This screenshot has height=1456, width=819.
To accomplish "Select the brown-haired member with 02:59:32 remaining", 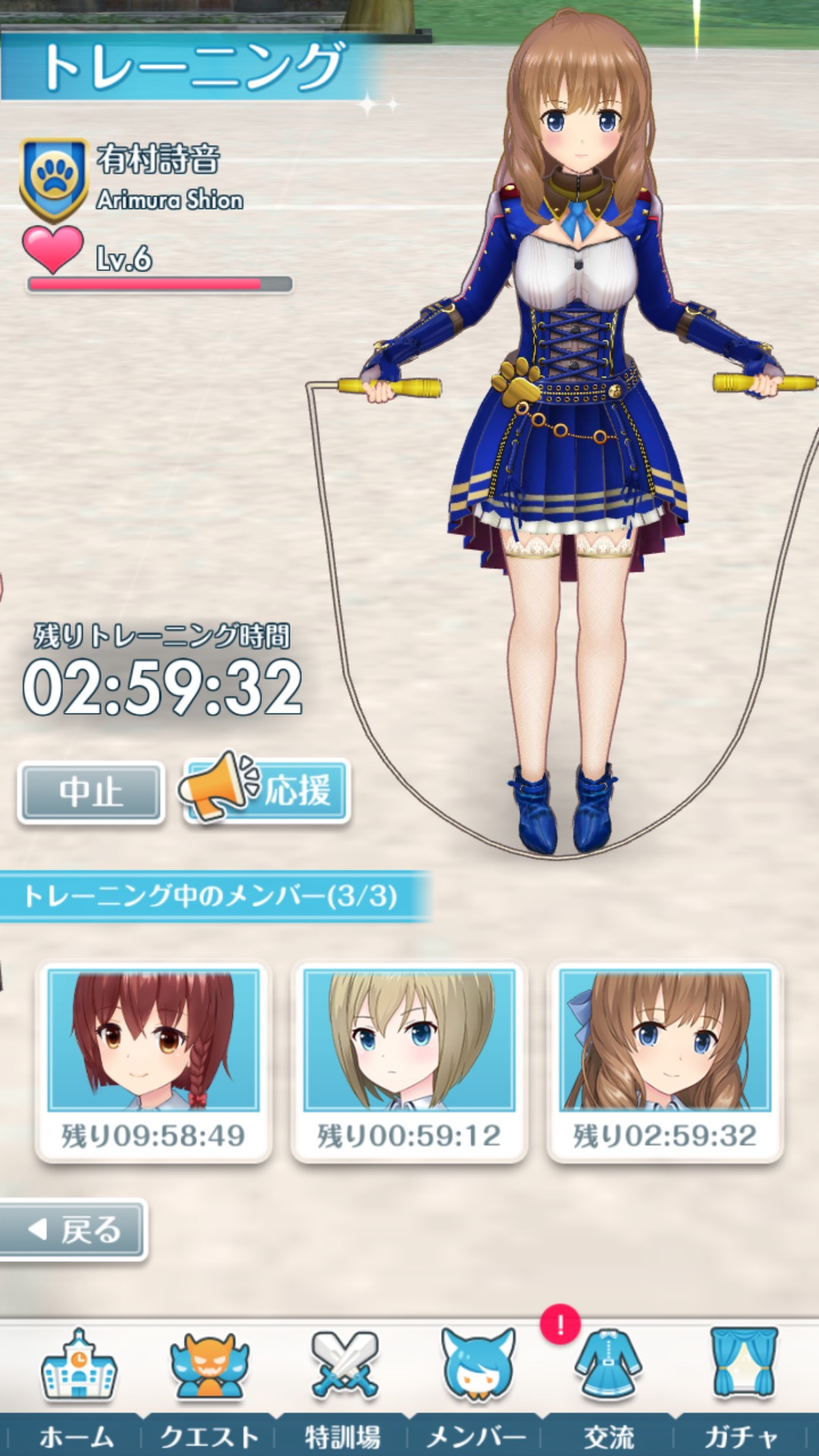I will pyautogui.click(x=664, y=1062).
